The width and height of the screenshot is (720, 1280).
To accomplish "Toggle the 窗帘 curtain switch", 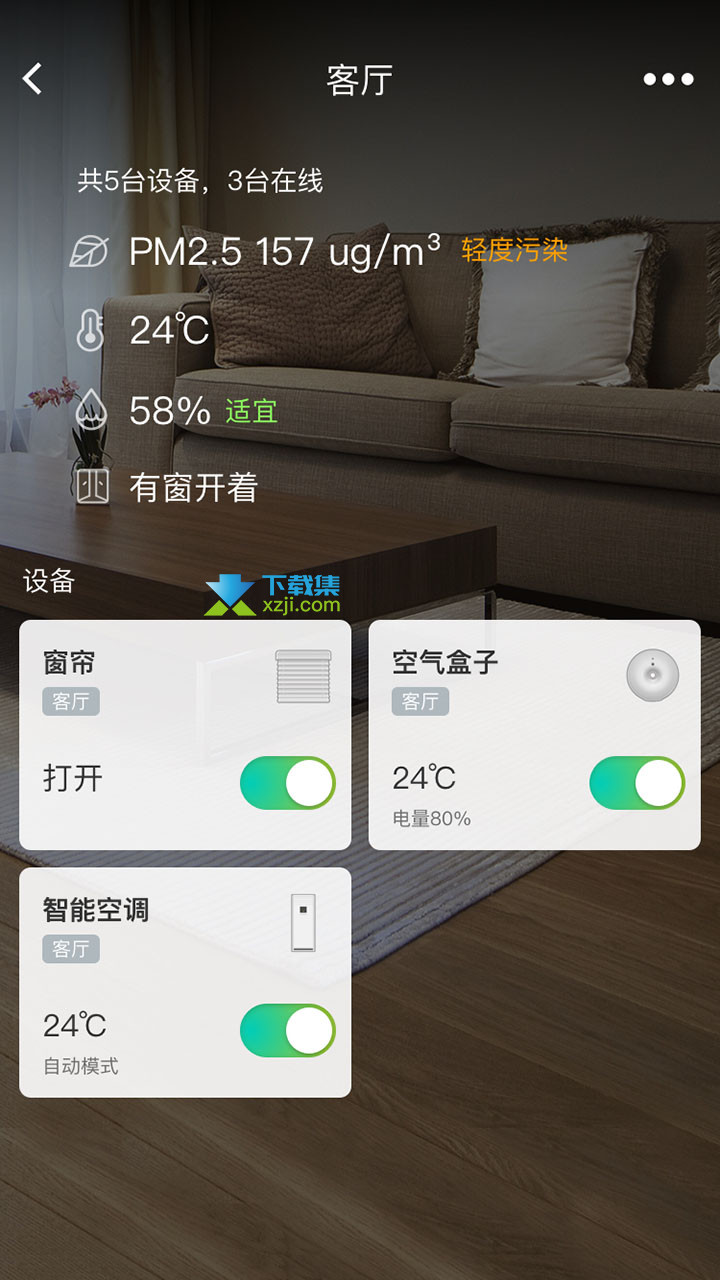I will coord(288,783).
